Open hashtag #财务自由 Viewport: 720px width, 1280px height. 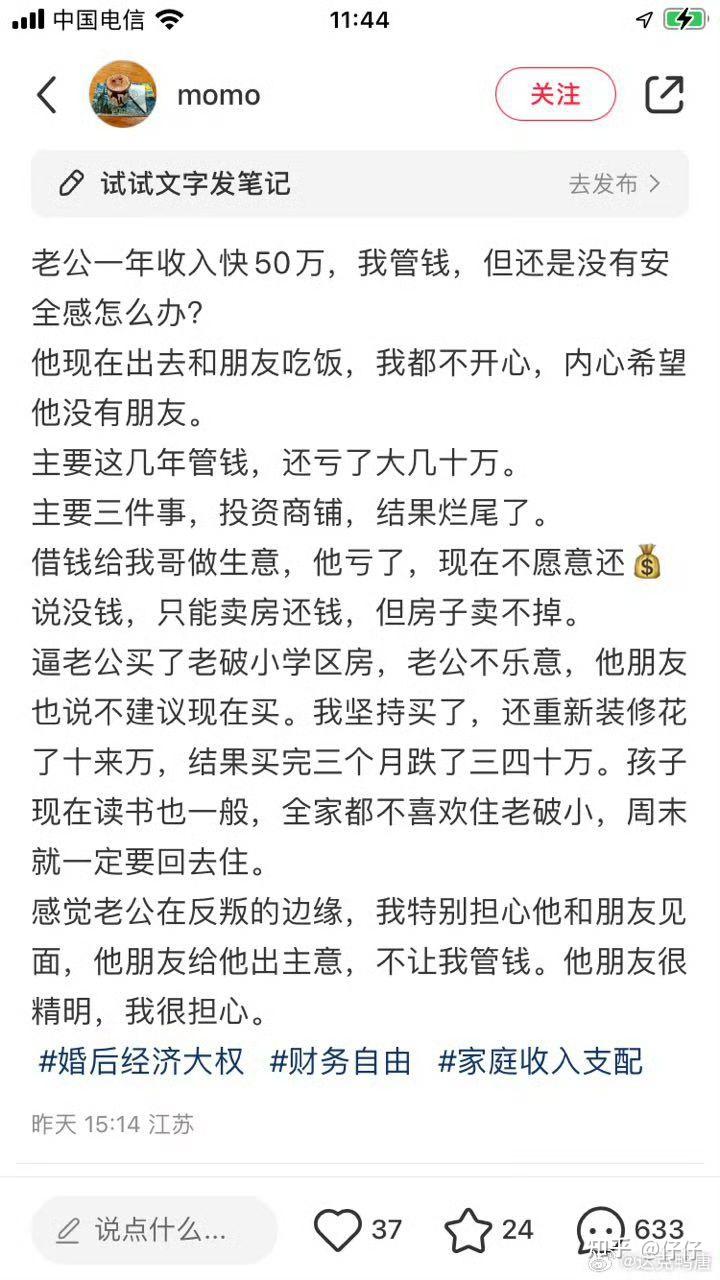tap(341, 1061)
